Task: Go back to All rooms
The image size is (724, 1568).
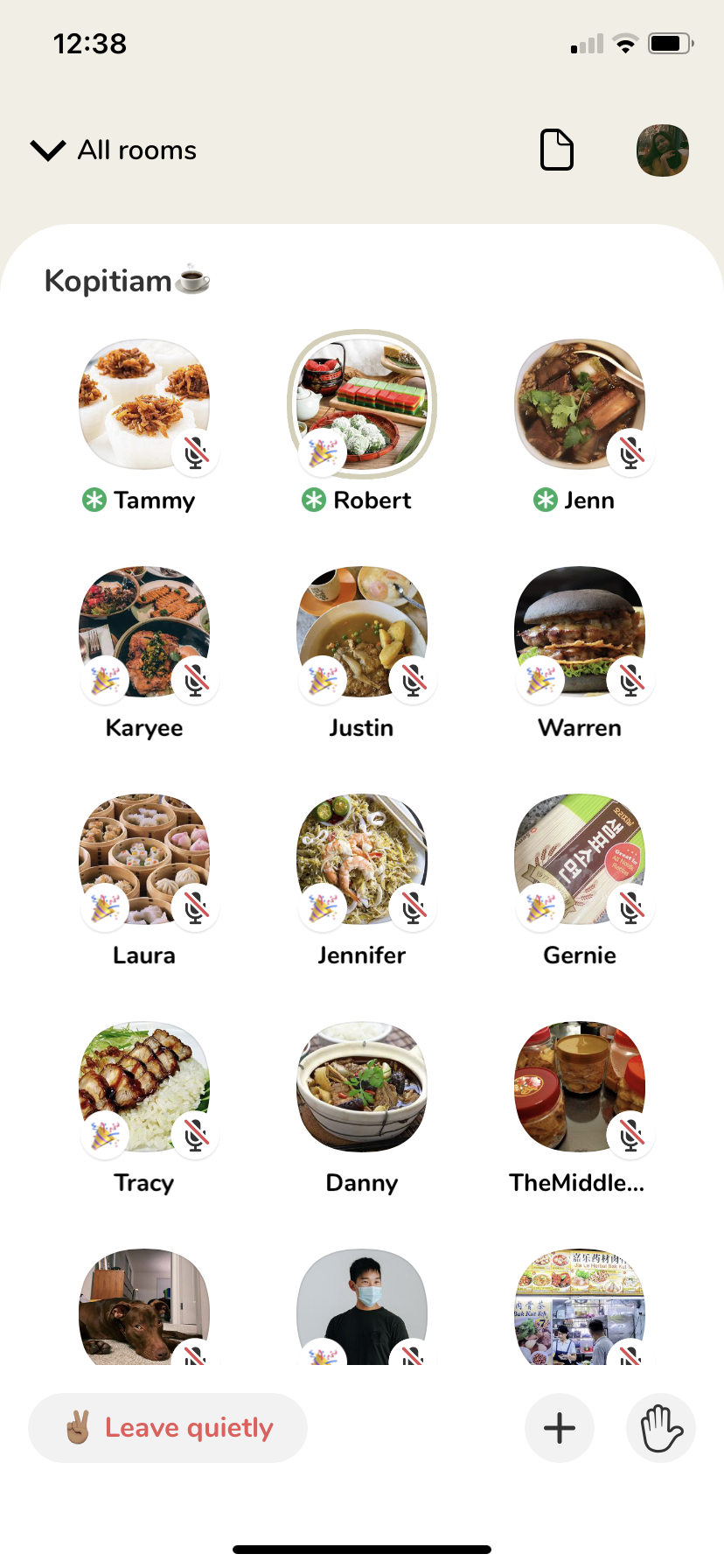Action: pos(114,150)
